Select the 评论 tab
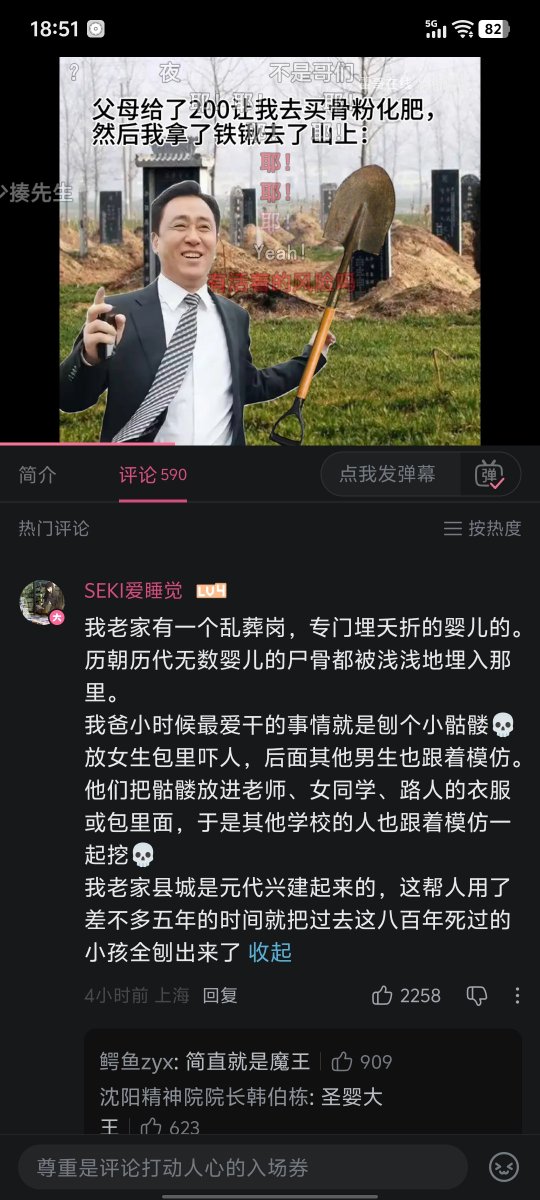Image resolution: width=540 pixels, height=1200 pixels. pos(152,474)
